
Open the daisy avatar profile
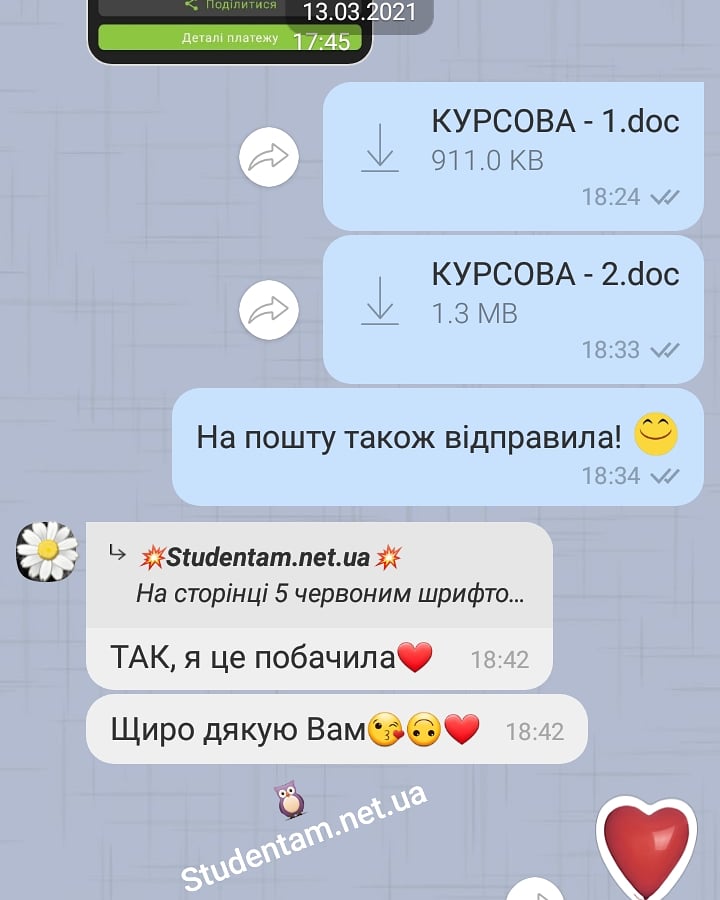coord(47,552)
